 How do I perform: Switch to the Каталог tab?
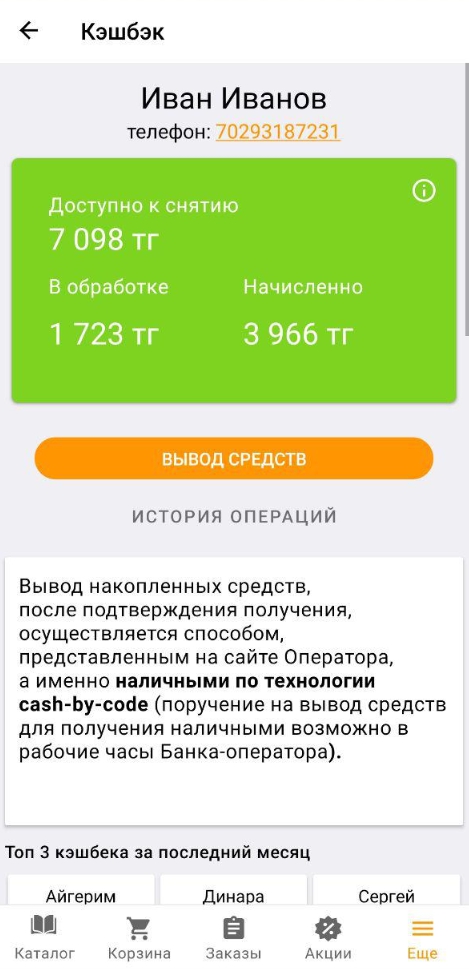(44, 938)
